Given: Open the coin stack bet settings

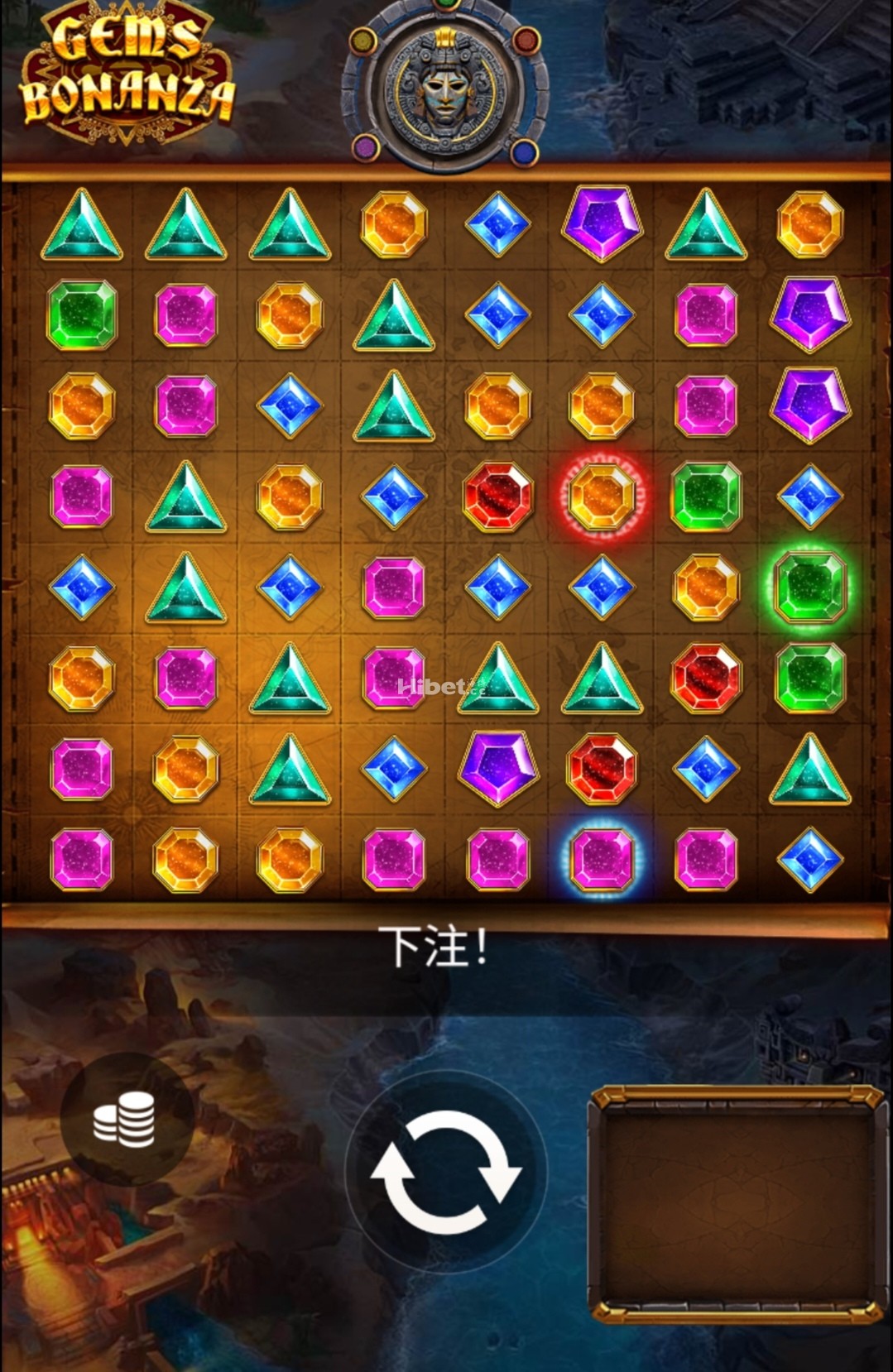Looking at the screenshot, I should pos(125,1119).
